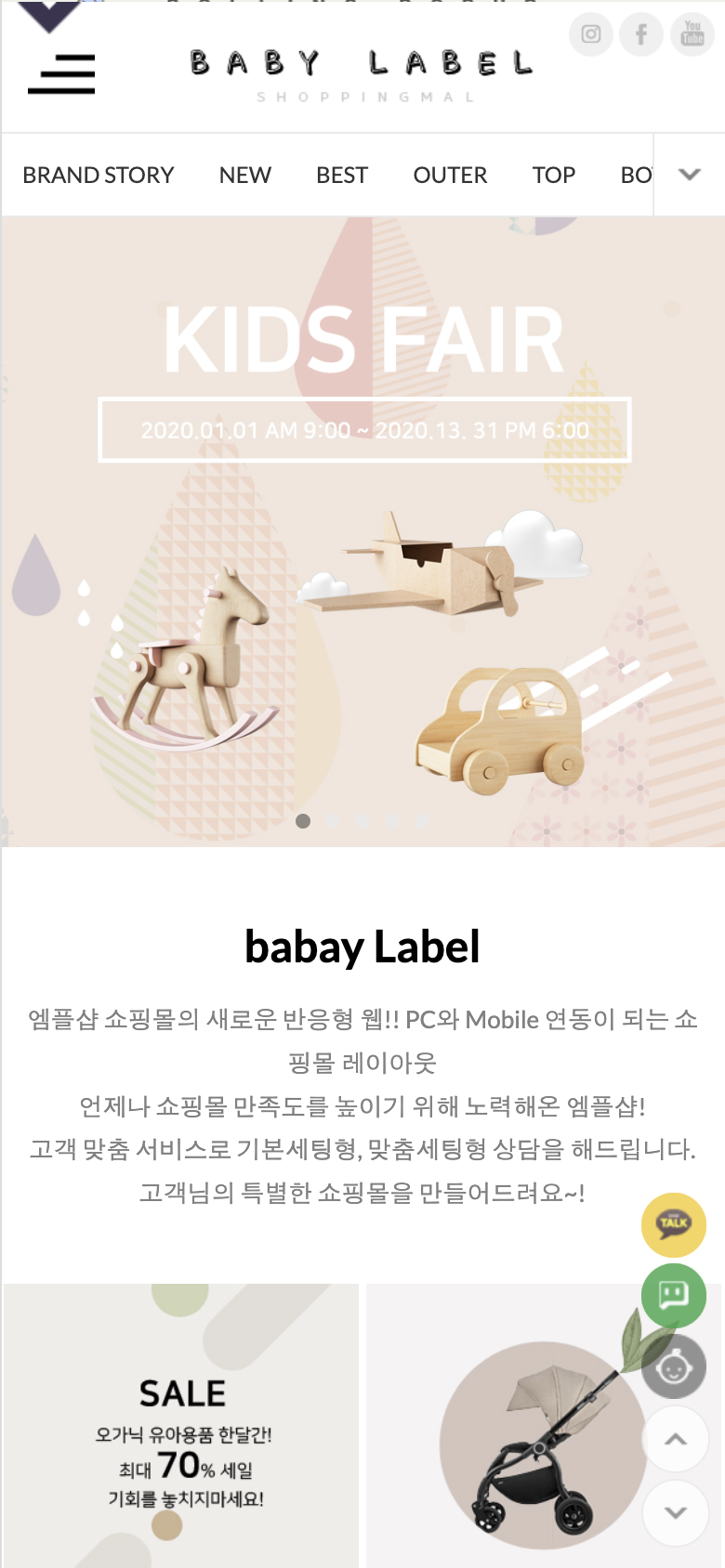Open the TOP category tab

tap(554, 175)
